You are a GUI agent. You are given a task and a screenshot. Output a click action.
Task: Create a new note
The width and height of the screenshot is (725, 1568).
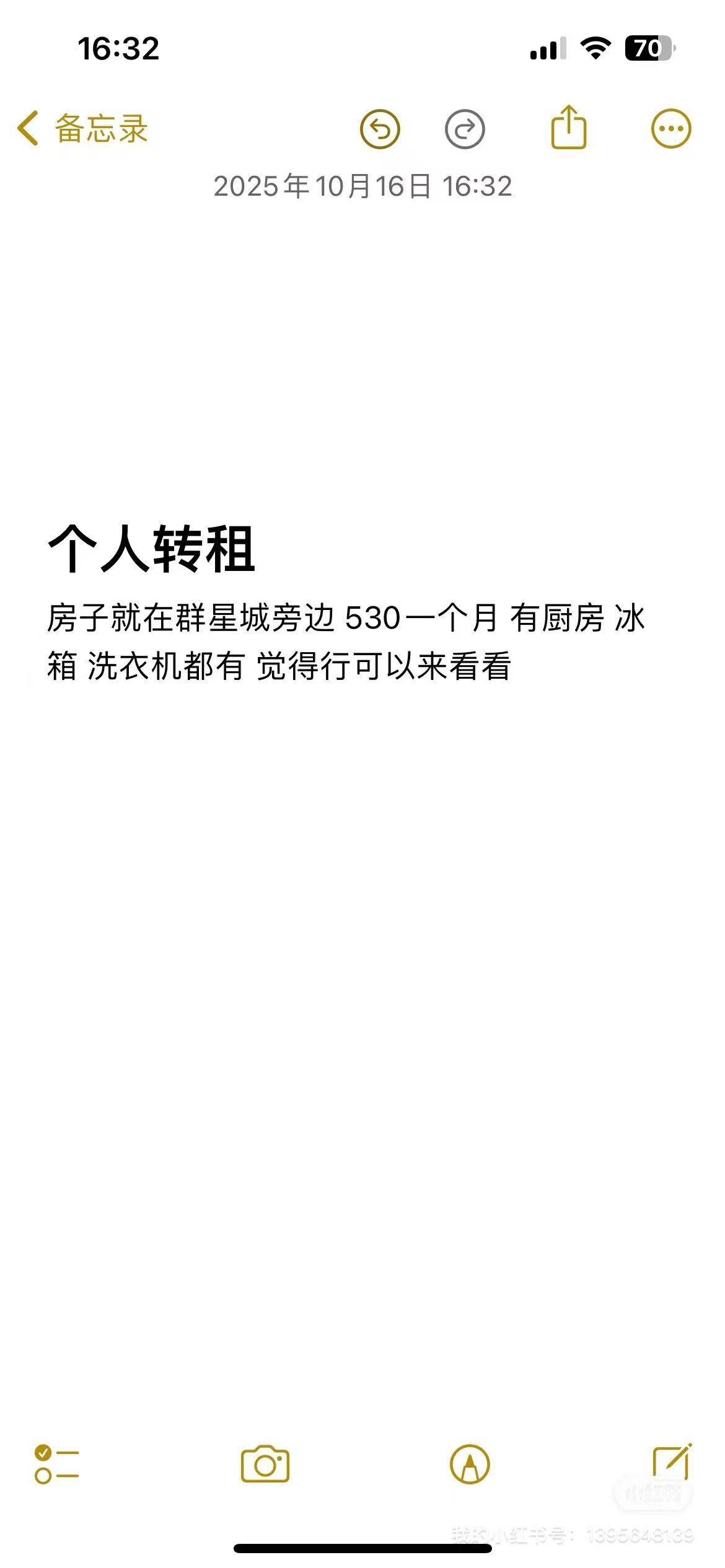pos(672,1461)
